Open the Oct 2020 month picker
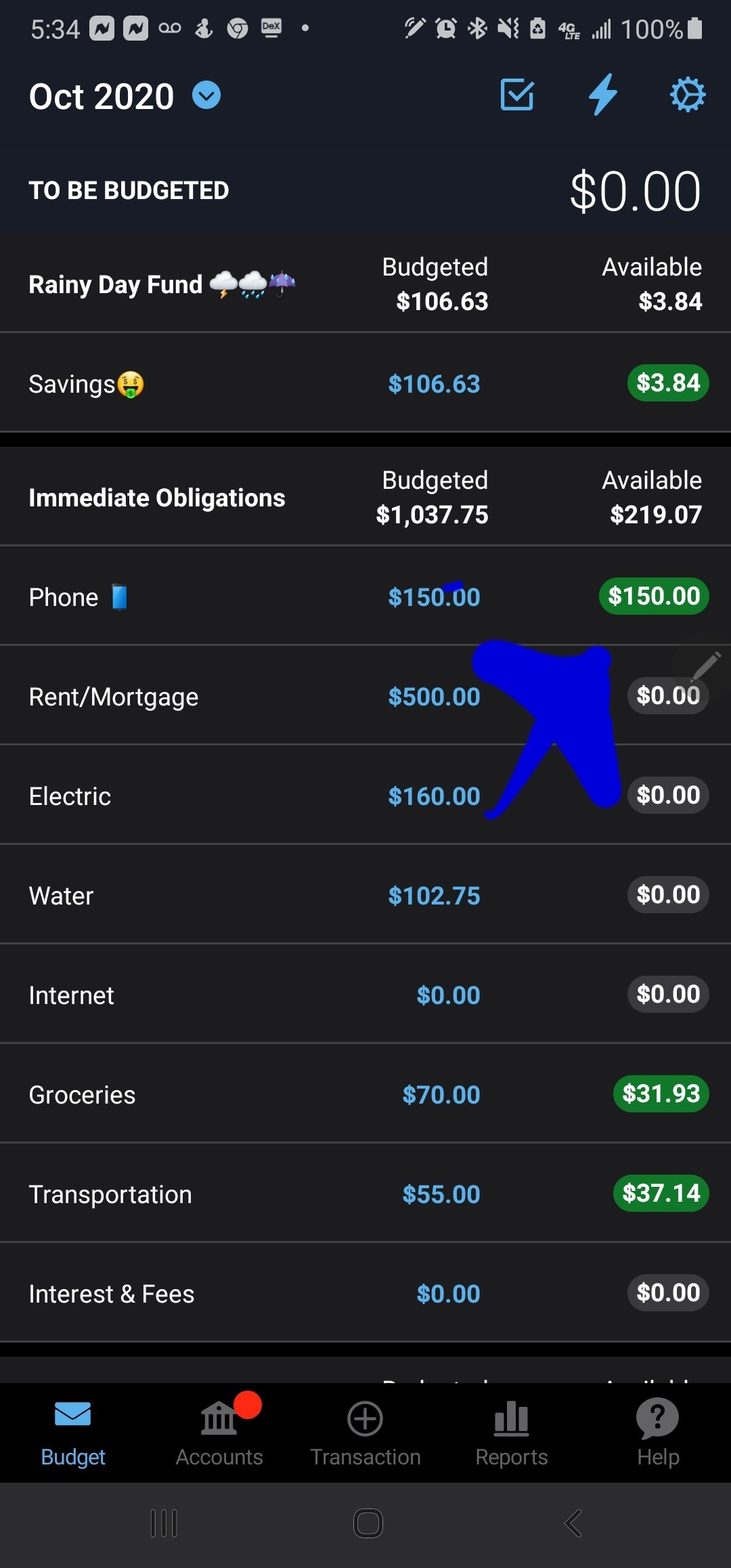Image resolution: width=731 pixels, height=1568 pixels. coord(125,96)
